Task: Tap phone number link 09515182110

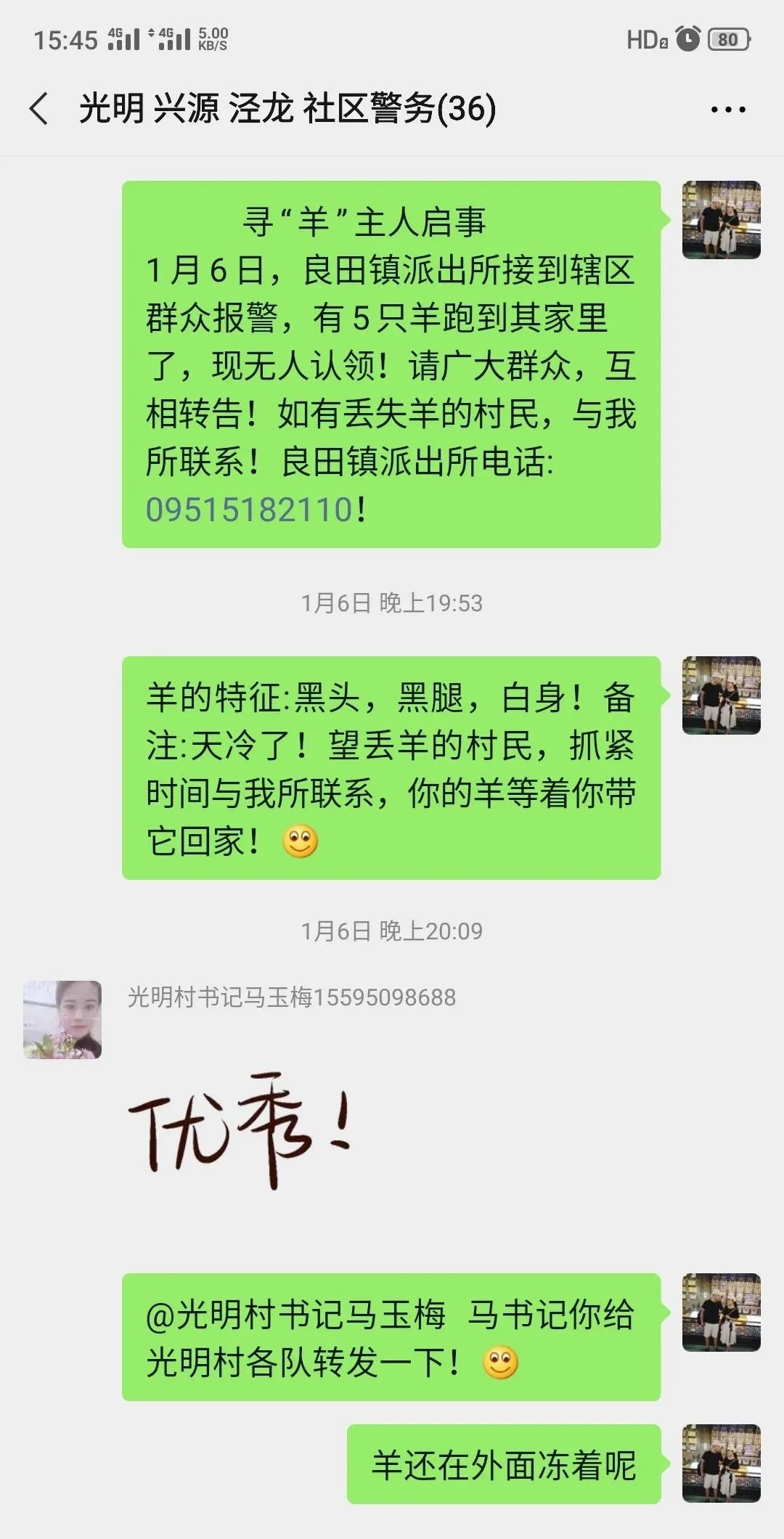Action: (249, 510)
